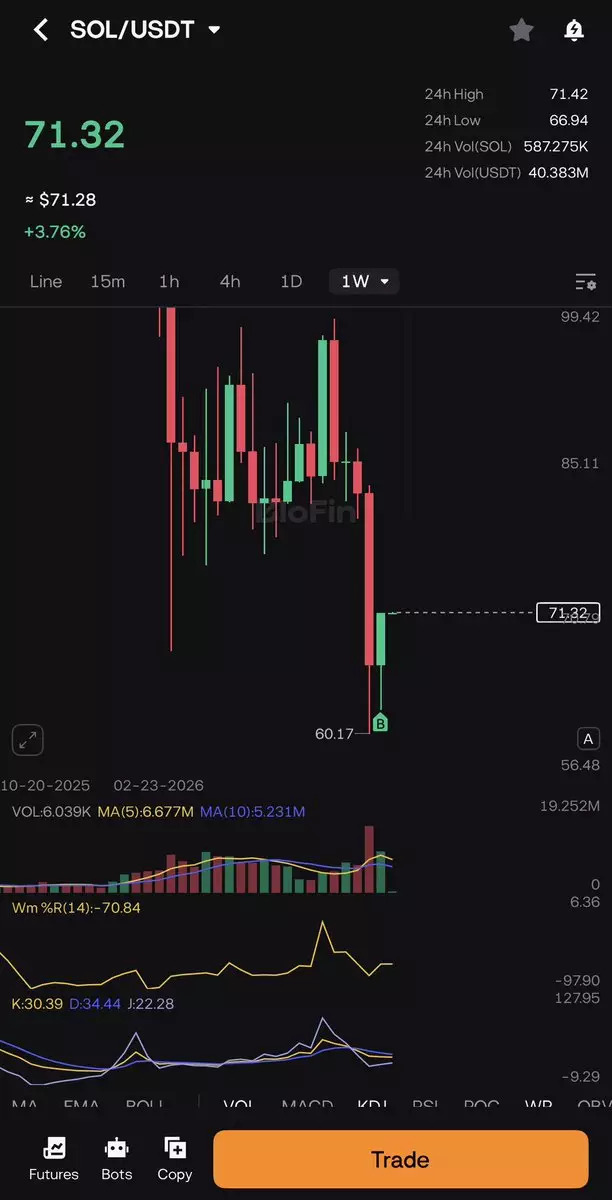This screenshot has height=1200, width=612.
Task: Toggle the VOL indicator
Action: click(238, 1104)
